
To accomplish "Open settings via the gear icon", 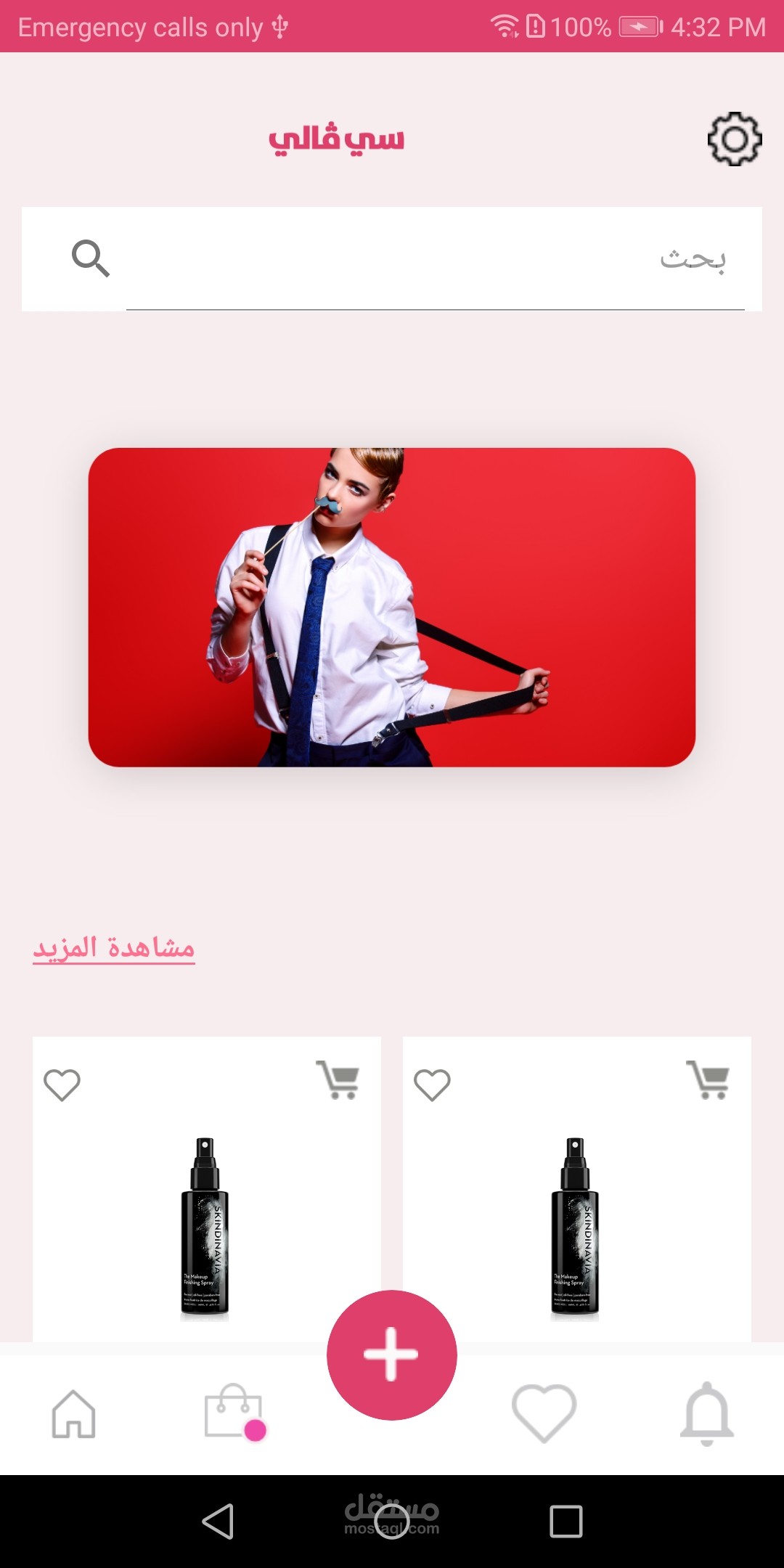I will pos(735,139).
